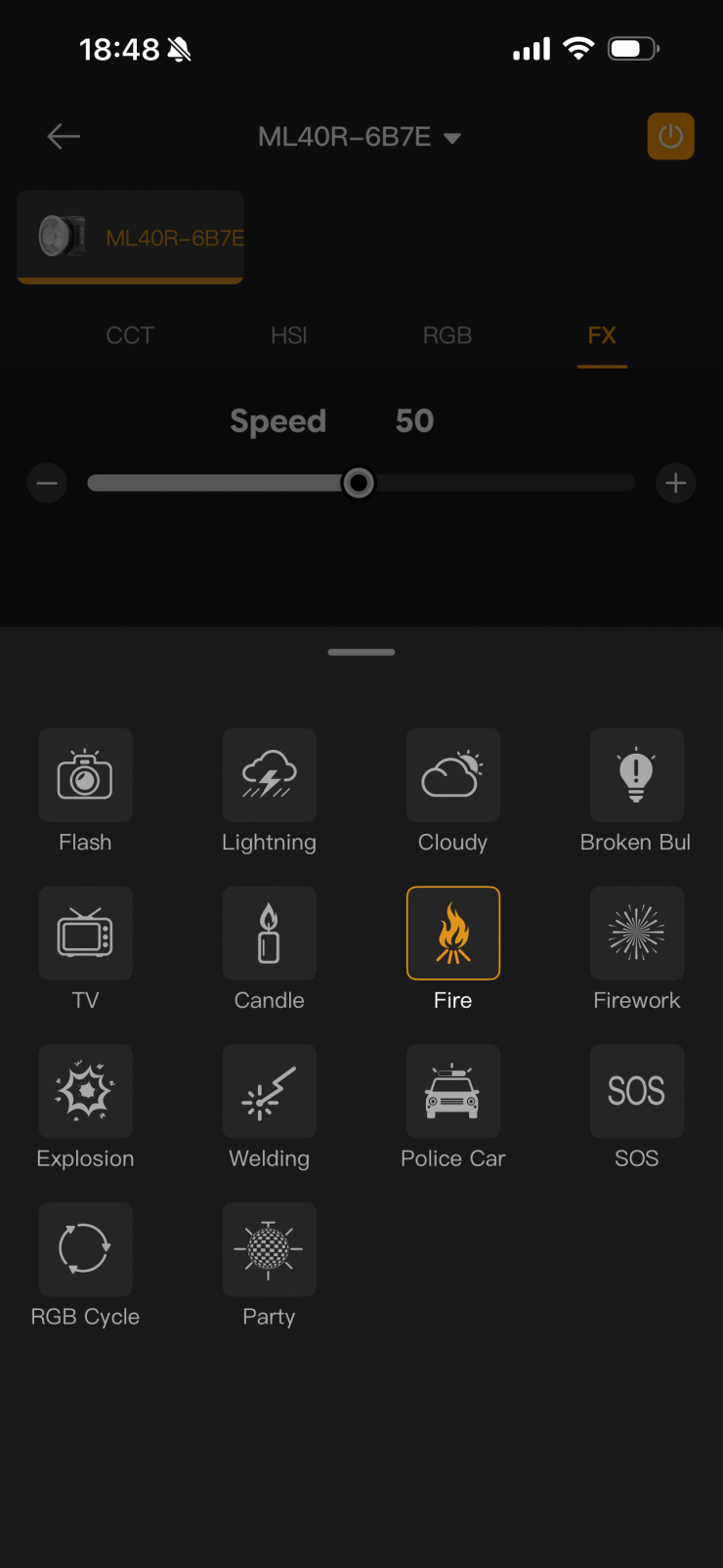The height and width of the screenshot is (1568, 723).
Task: Go back with the arrow icon
Action: point(64,136)
